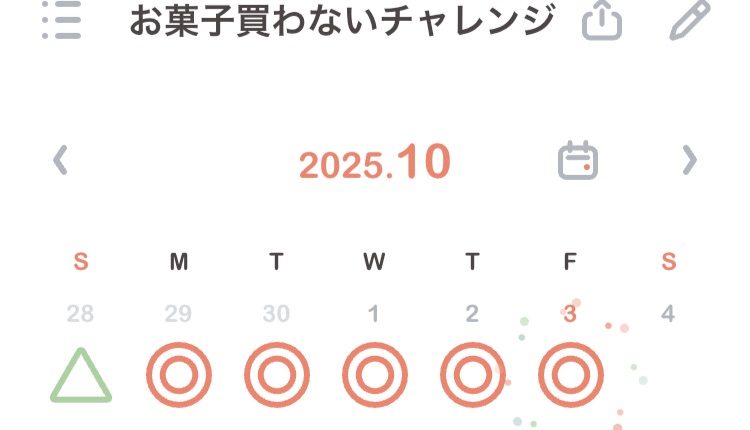Select October 2 on the calendar

(x=472, y=376)
